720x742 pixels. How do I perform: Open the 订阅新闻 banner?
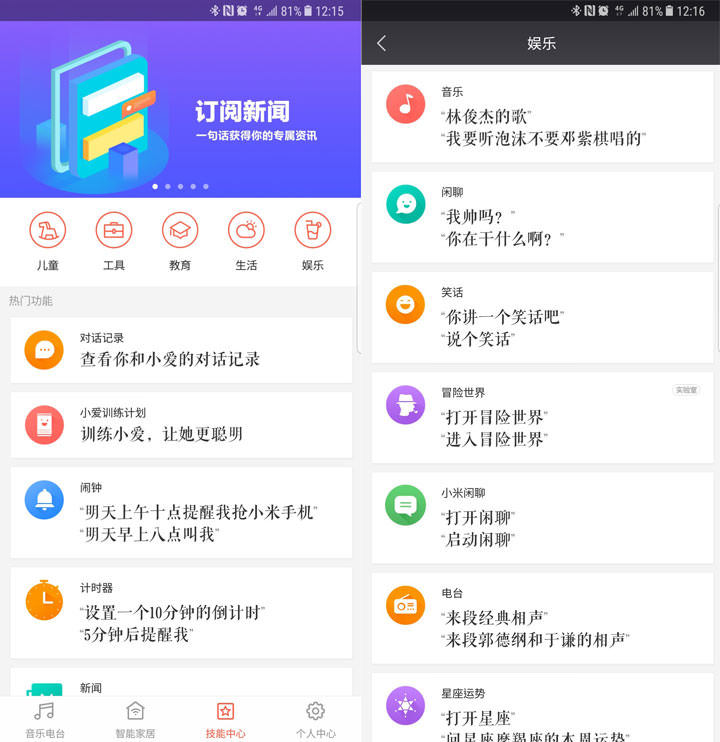180,110
